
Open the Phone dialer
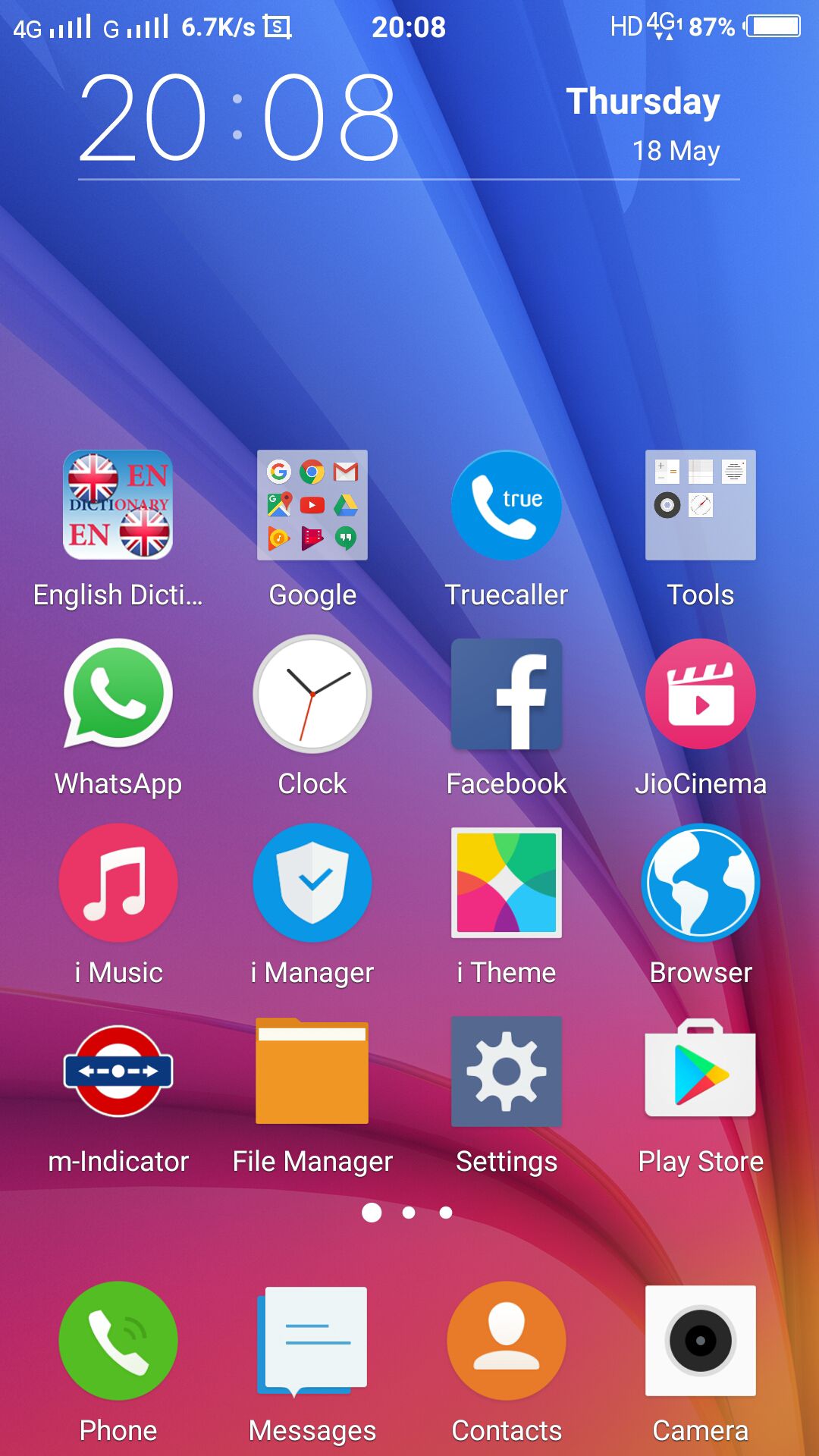coord(118,1341)
